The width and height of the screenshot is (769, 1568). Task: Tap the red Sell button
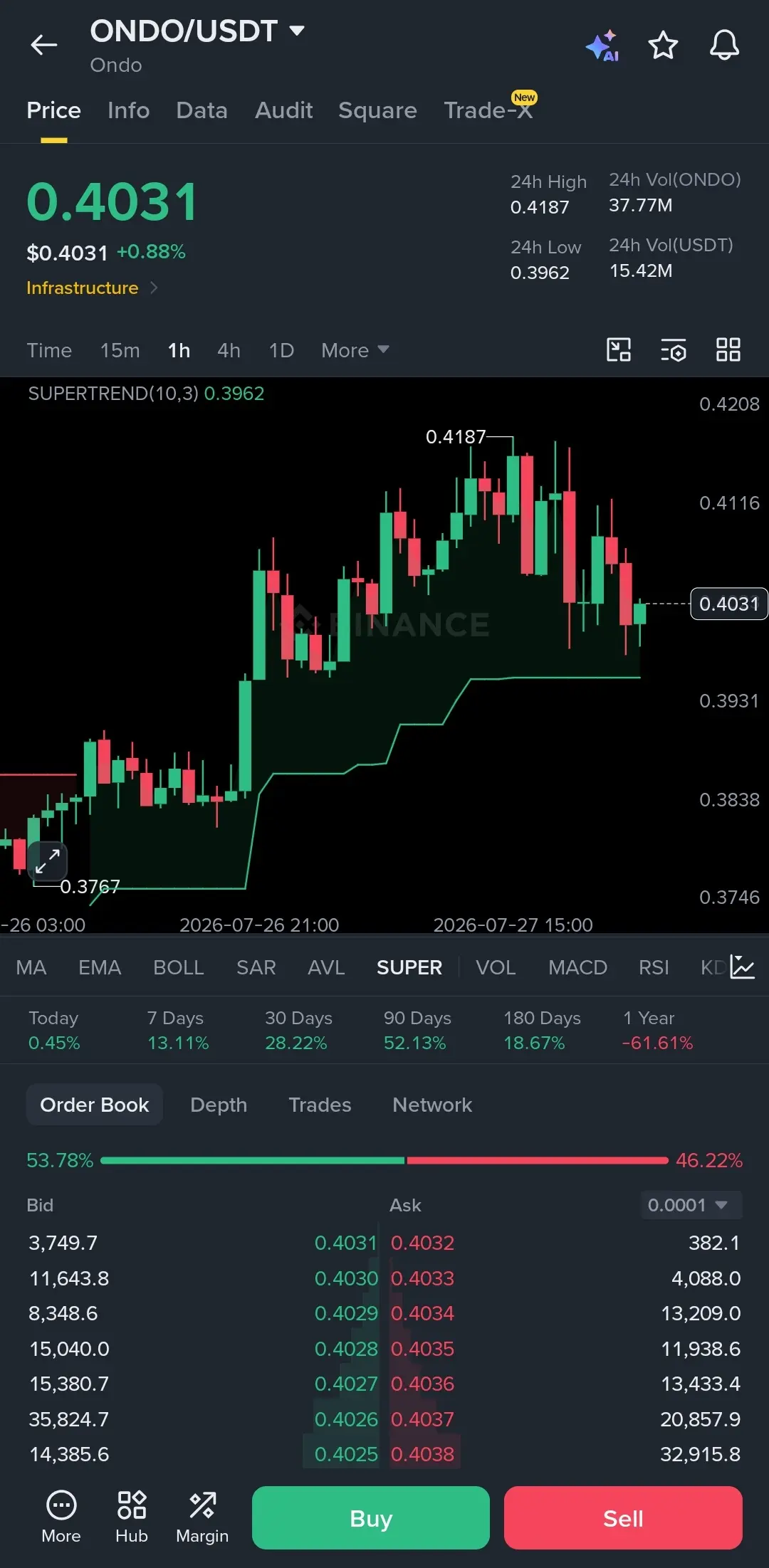pos(623,1517)
